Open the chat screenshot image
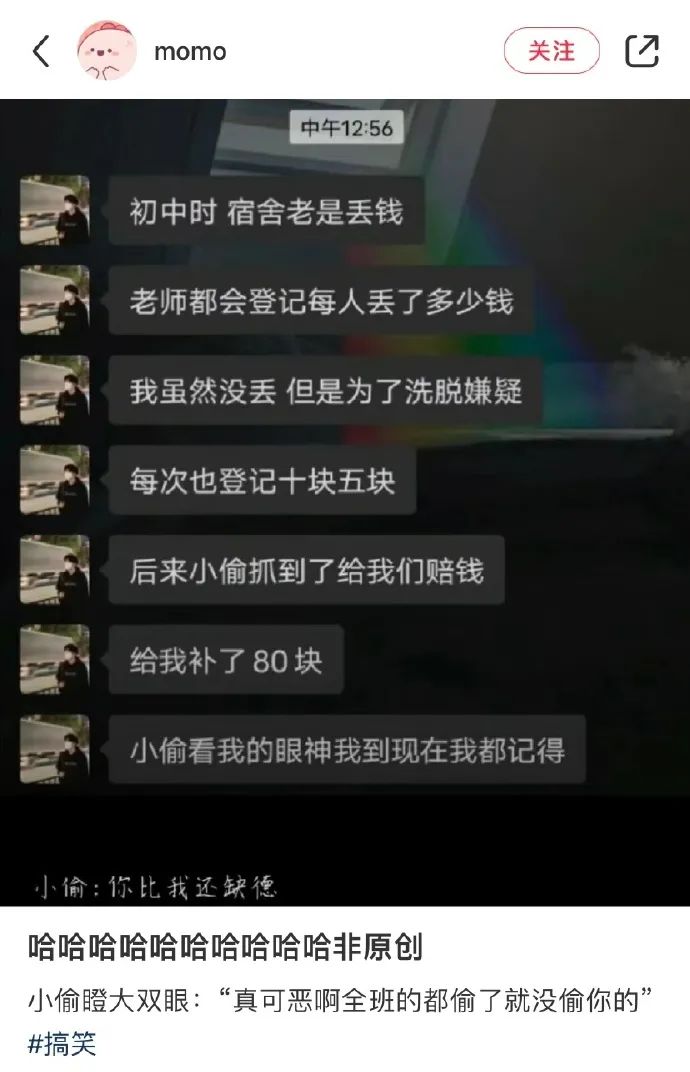690x1072 pixels. pyautogui.click(x=345, y=500)
